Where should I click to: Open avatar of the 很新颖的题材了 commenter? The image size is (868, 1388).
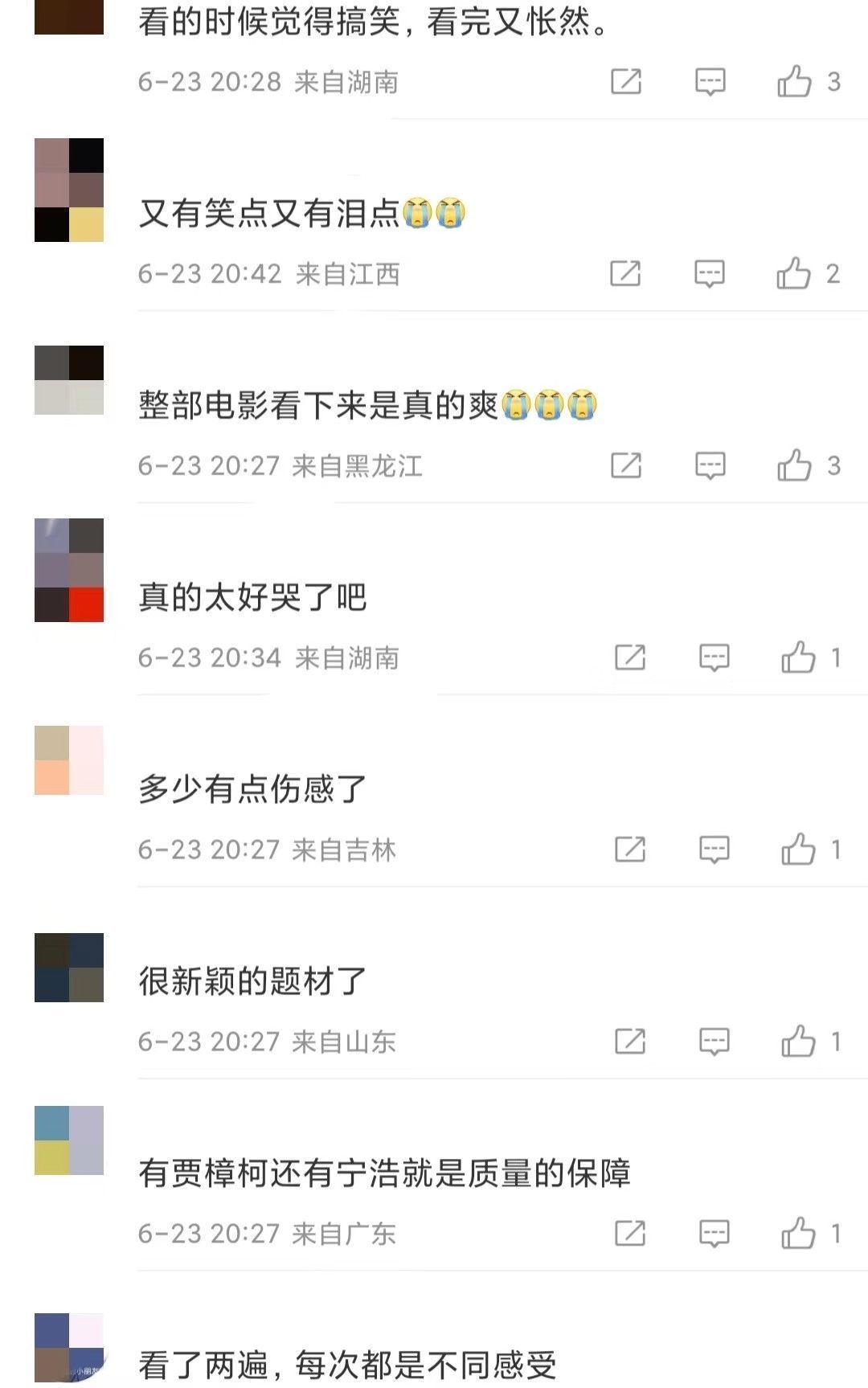pos(69,968)
